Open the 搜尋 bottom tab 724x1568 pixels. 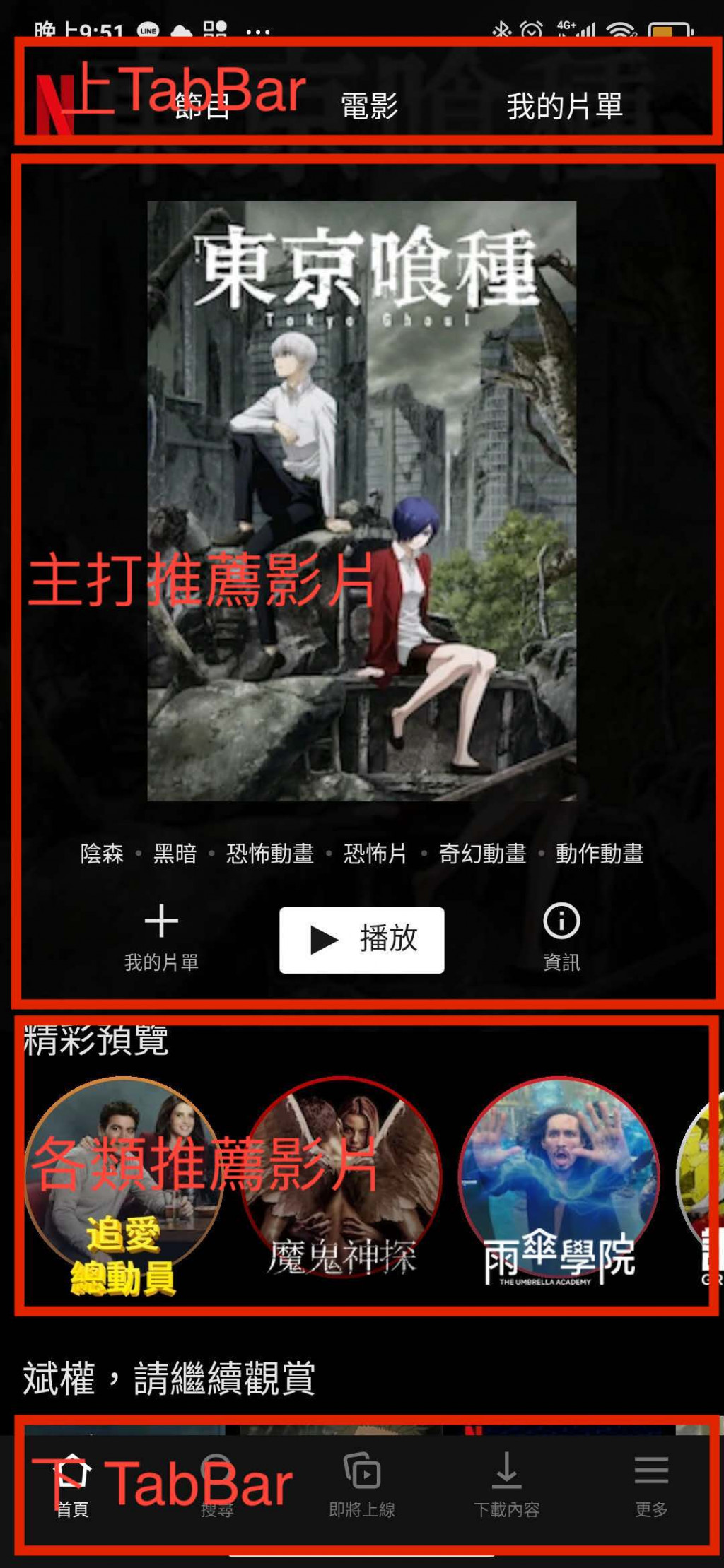click(216, 1485)
